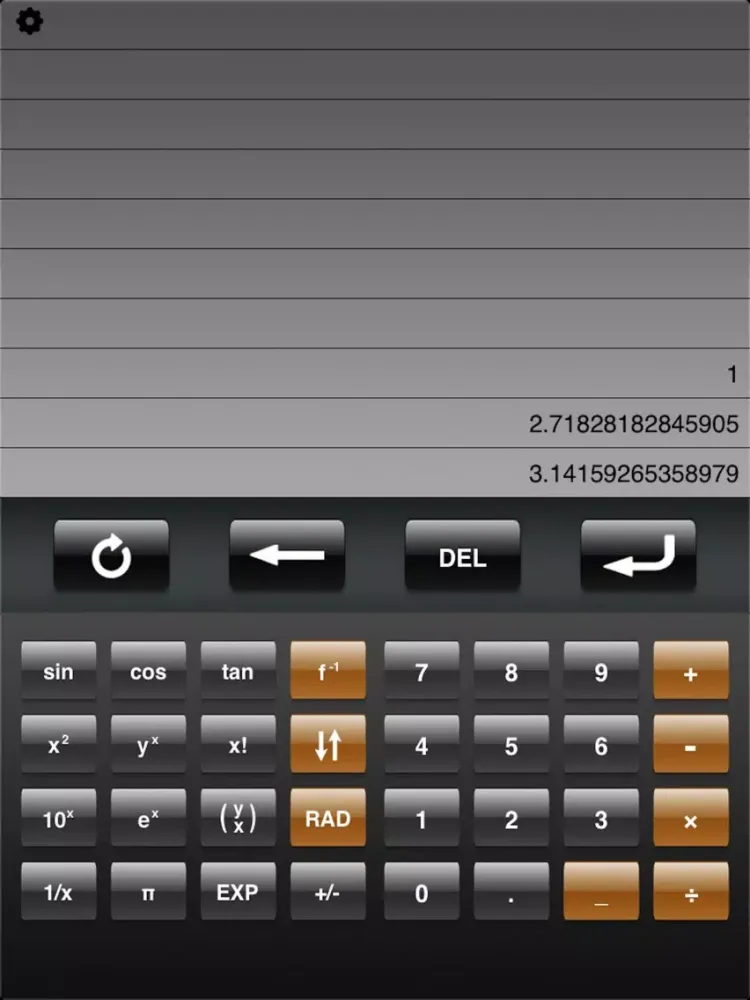Tap the circular reset arrow button
This screenshot has height=1000, width=750.
(111, 556)
